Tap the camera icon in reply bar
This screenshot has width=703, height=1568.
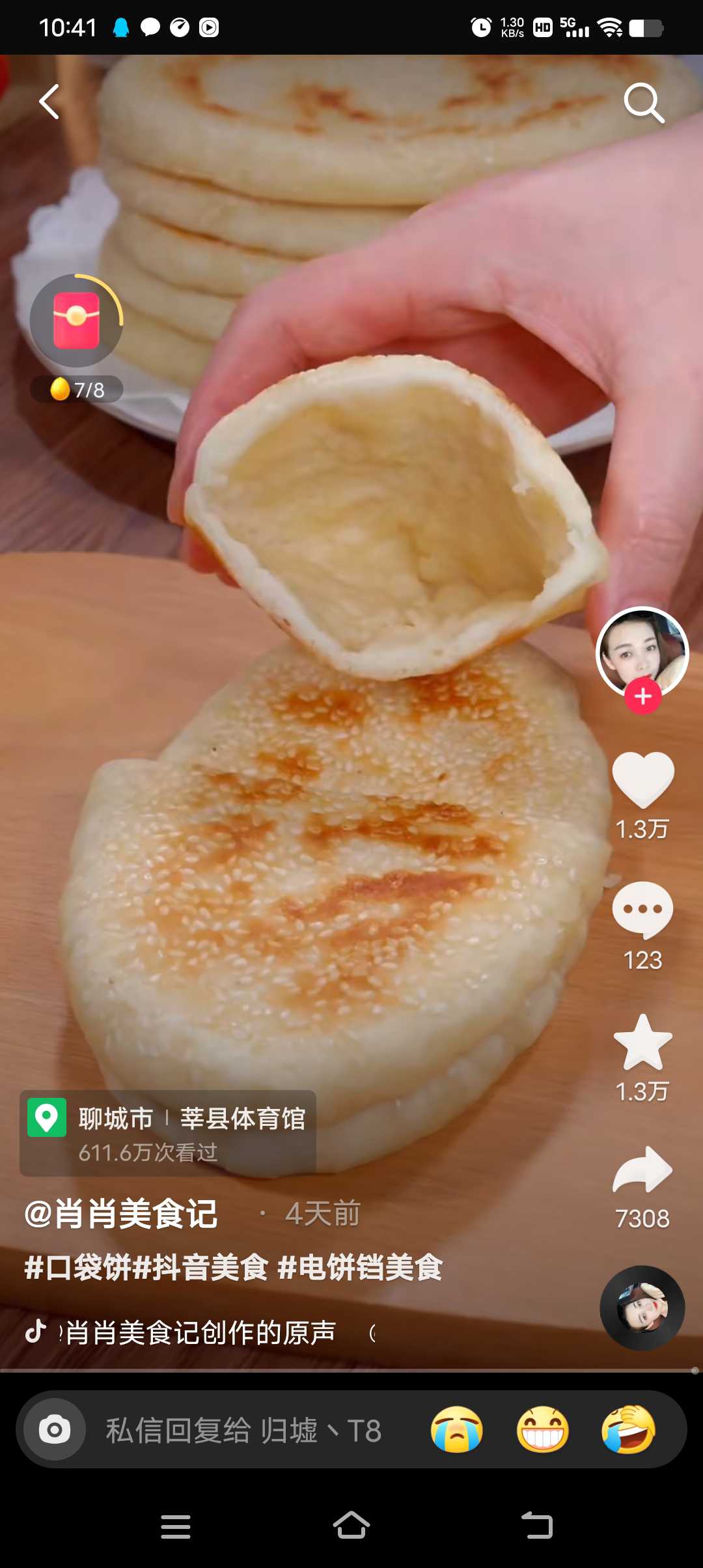(55, 1429)
